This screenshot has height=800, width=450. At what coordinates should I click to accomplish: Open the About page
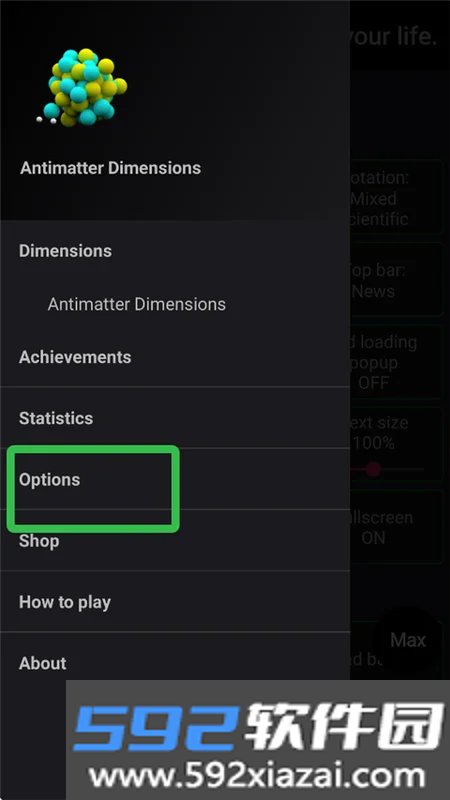tap(174, 662)
